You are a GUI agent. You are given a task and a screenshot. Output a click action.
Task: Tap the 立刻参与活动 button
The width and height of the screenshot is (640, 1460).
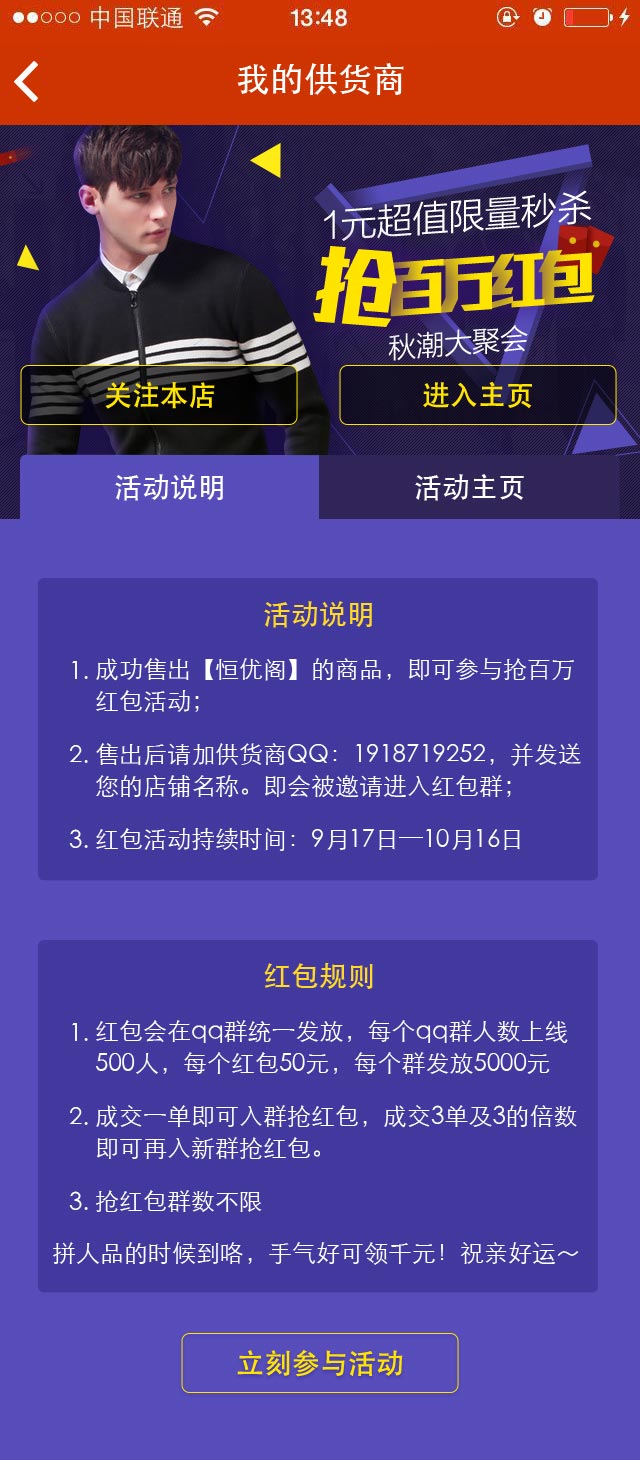pyautogui.click(x=320, y=1363)
